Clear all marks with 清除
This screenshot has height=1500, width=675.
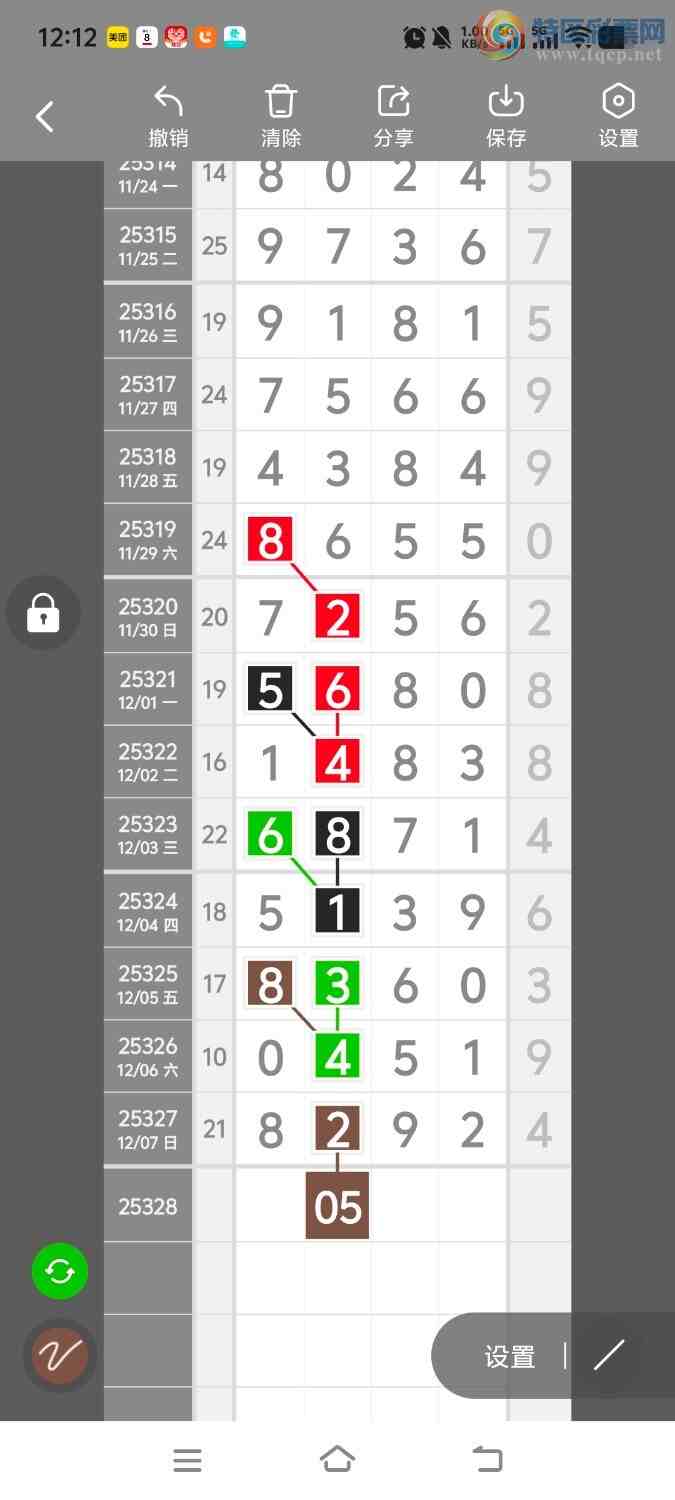tap(281, 116)
